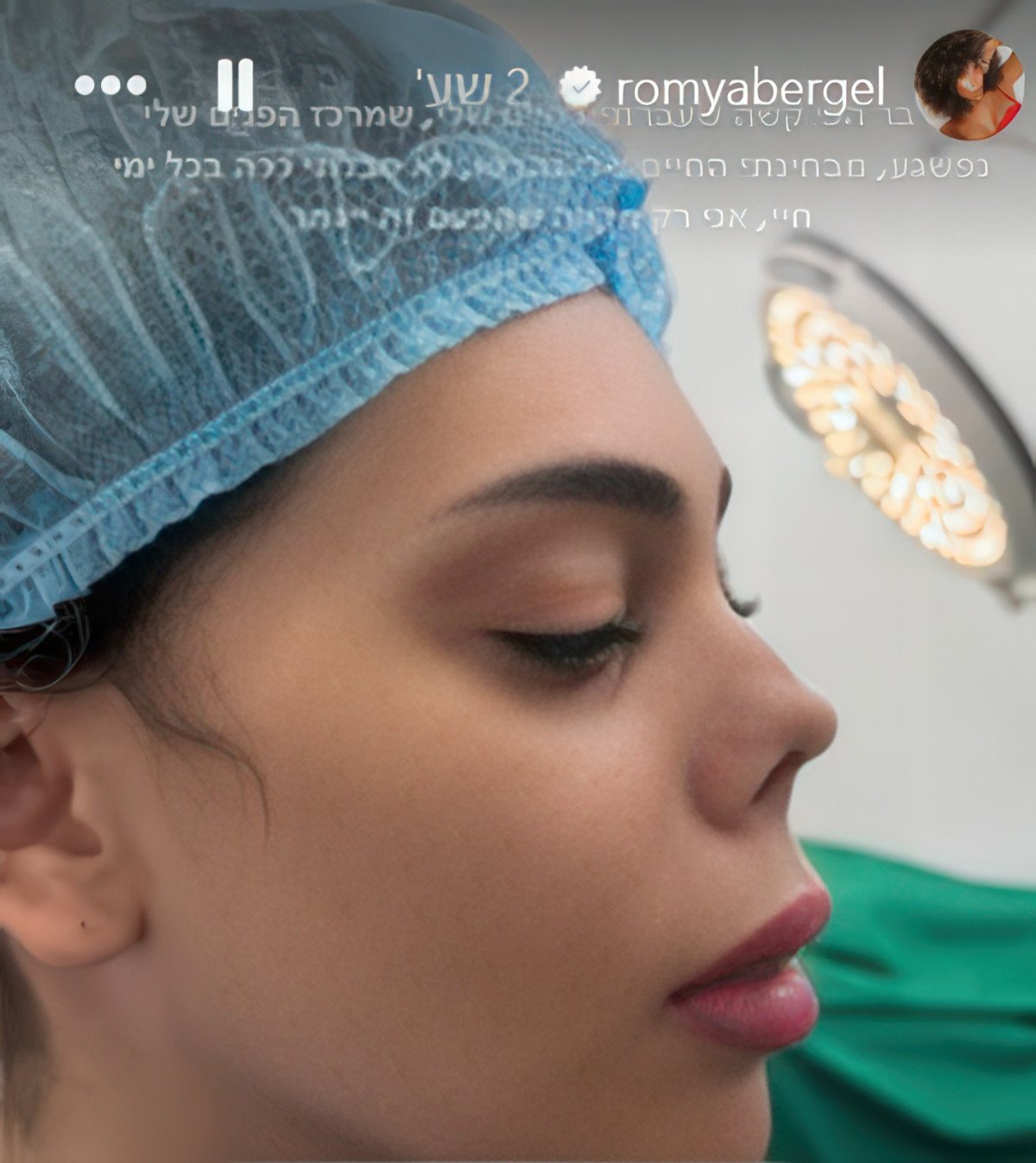Tap romyabergel's profile picture
Image resolution: width=1036 pixels, height=1163 pixels.
(x=968, y=85)
